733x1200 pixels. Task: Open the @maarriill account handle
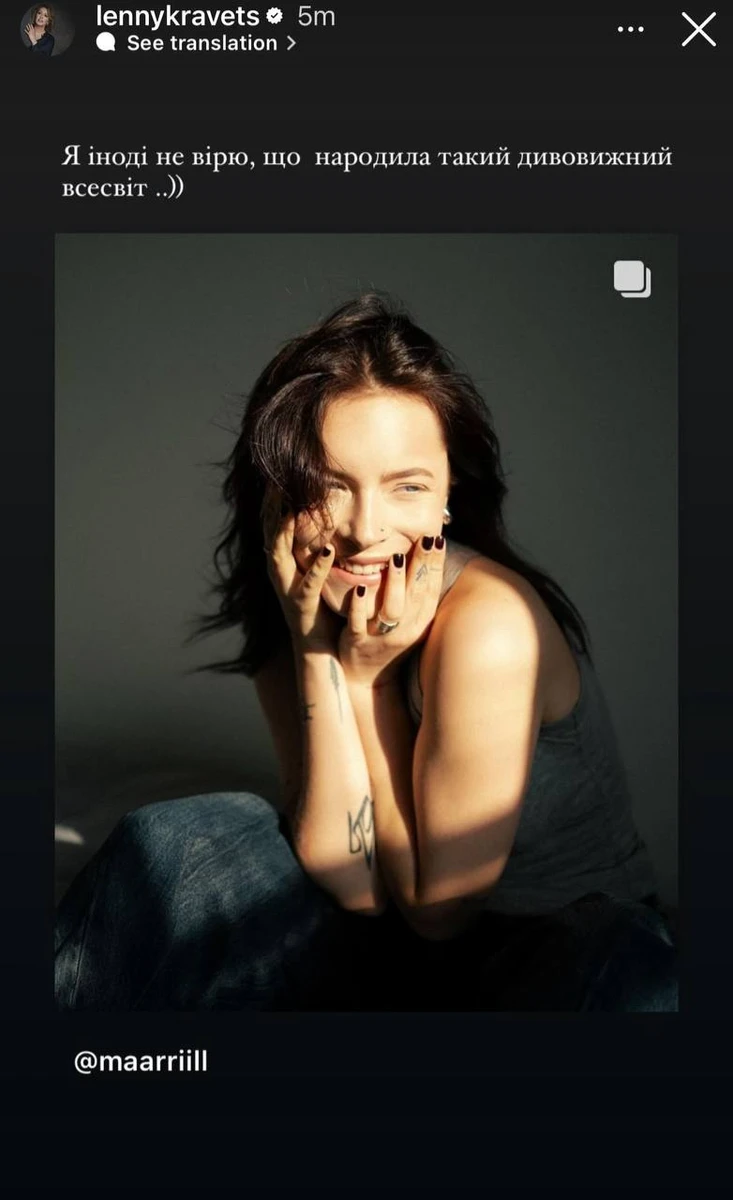pyautogui.click(x=141, y=1062)
